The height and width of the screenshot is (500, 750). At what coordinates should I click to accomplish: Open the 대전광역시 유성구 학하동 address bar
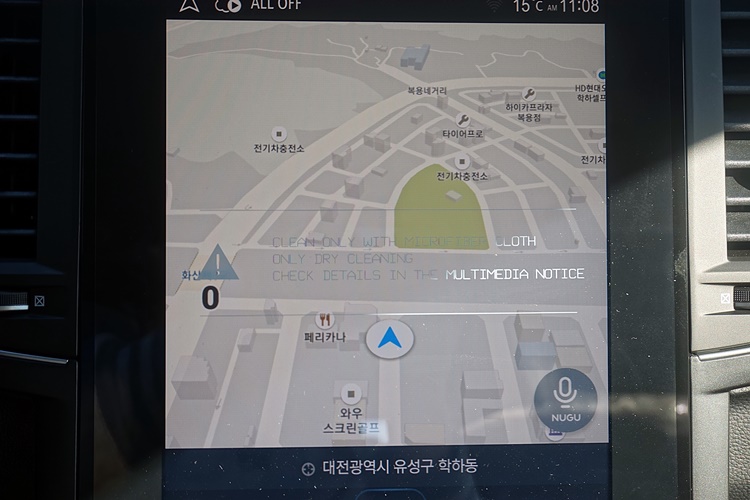click(390, 468)
